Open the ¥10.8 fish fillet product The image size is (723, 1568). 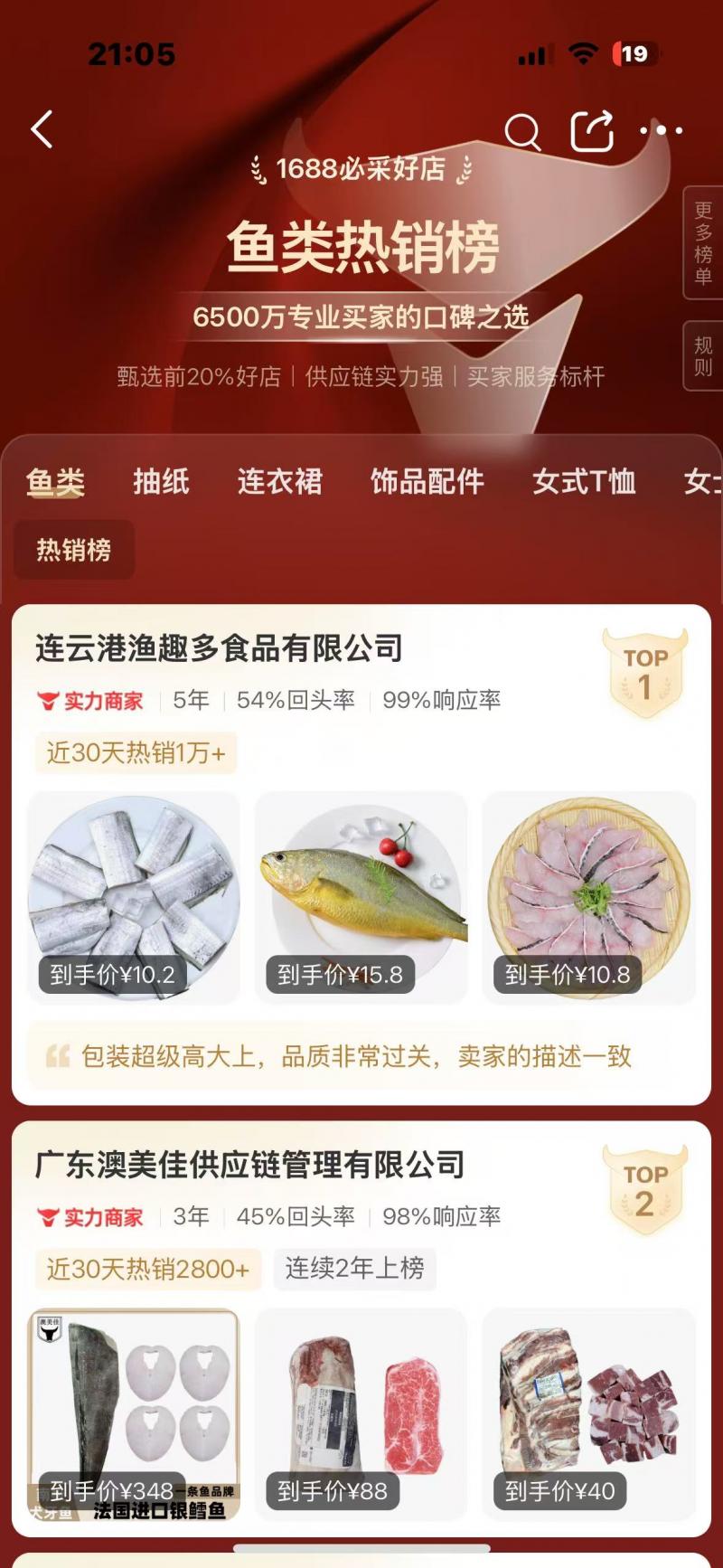pos(589,898)
